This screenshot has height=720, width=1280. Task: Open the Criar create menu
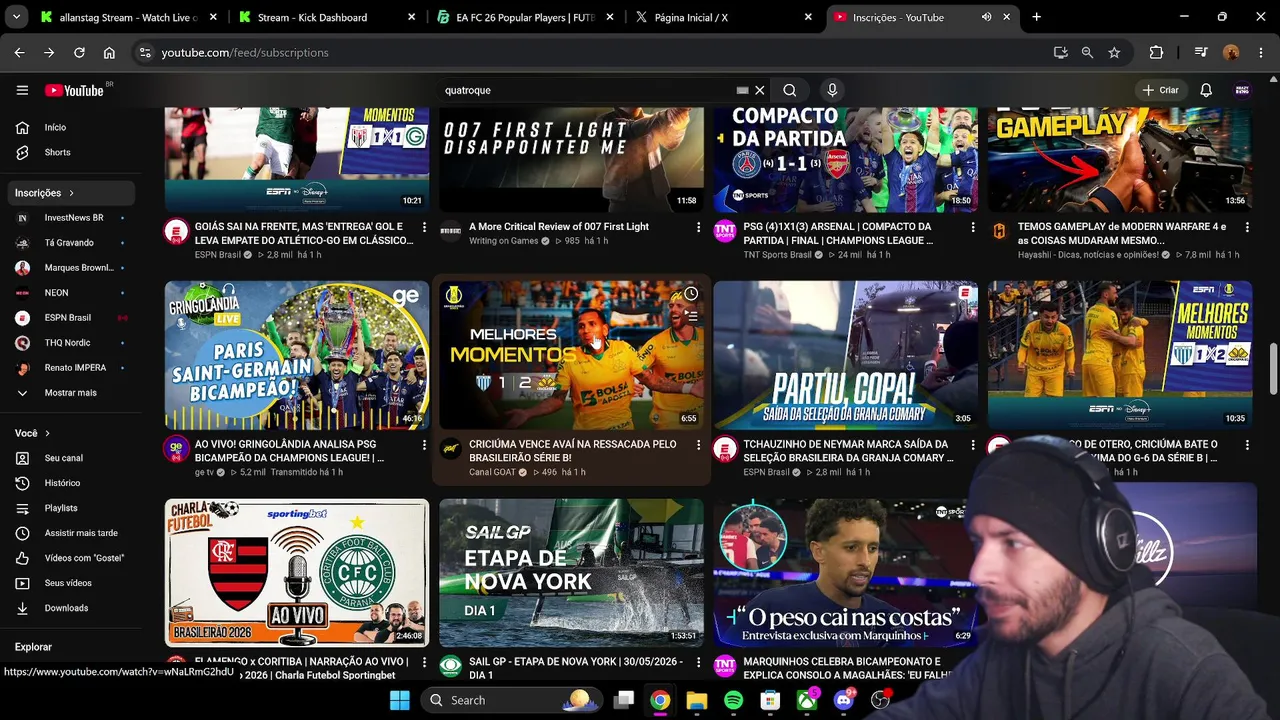tap(1161, 90)
